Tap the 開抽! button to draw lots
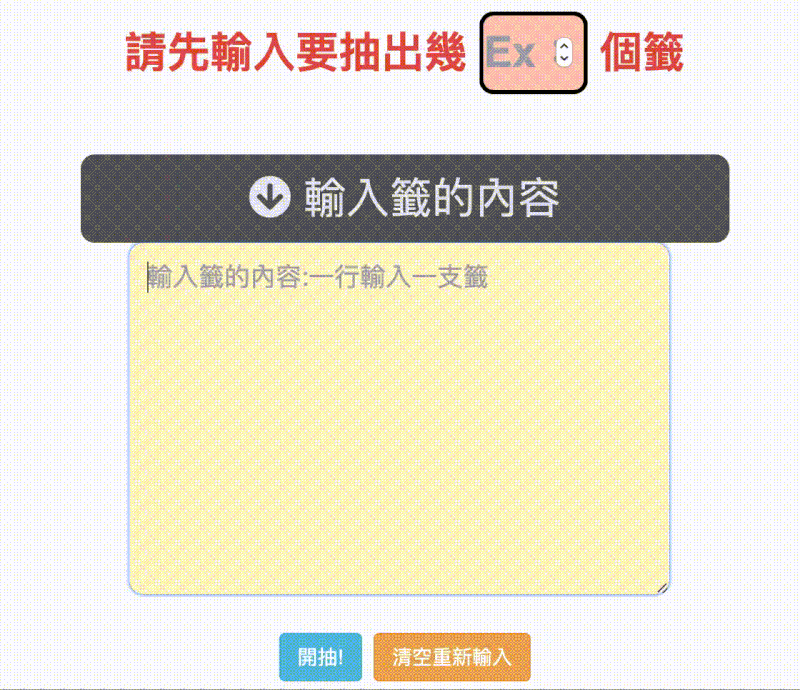 pos(320,657)
